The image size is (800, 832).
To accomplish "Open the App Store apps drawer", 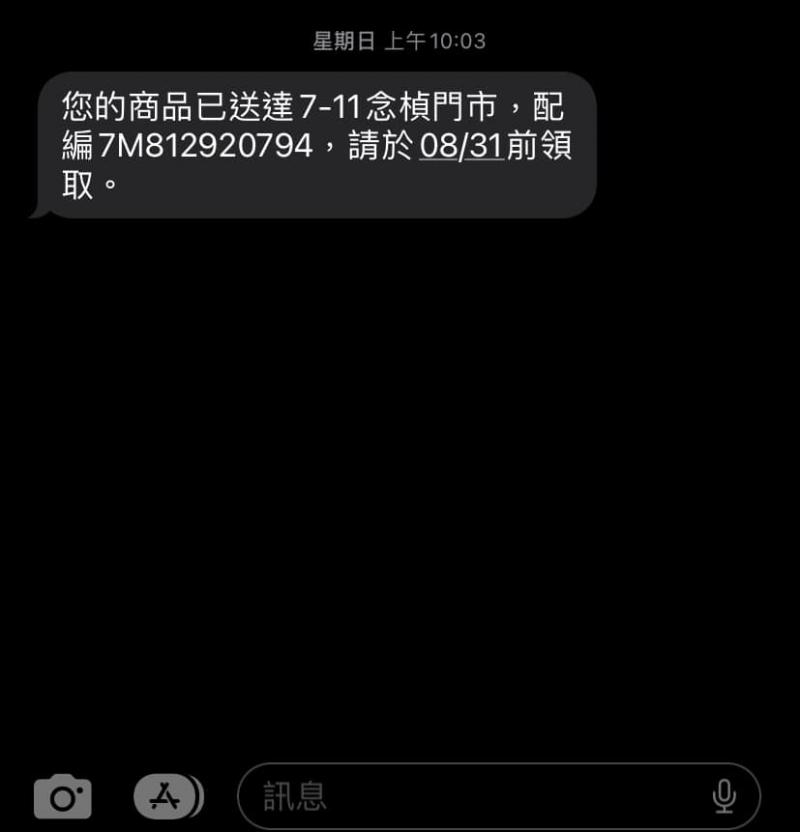I will click(167, 797).
